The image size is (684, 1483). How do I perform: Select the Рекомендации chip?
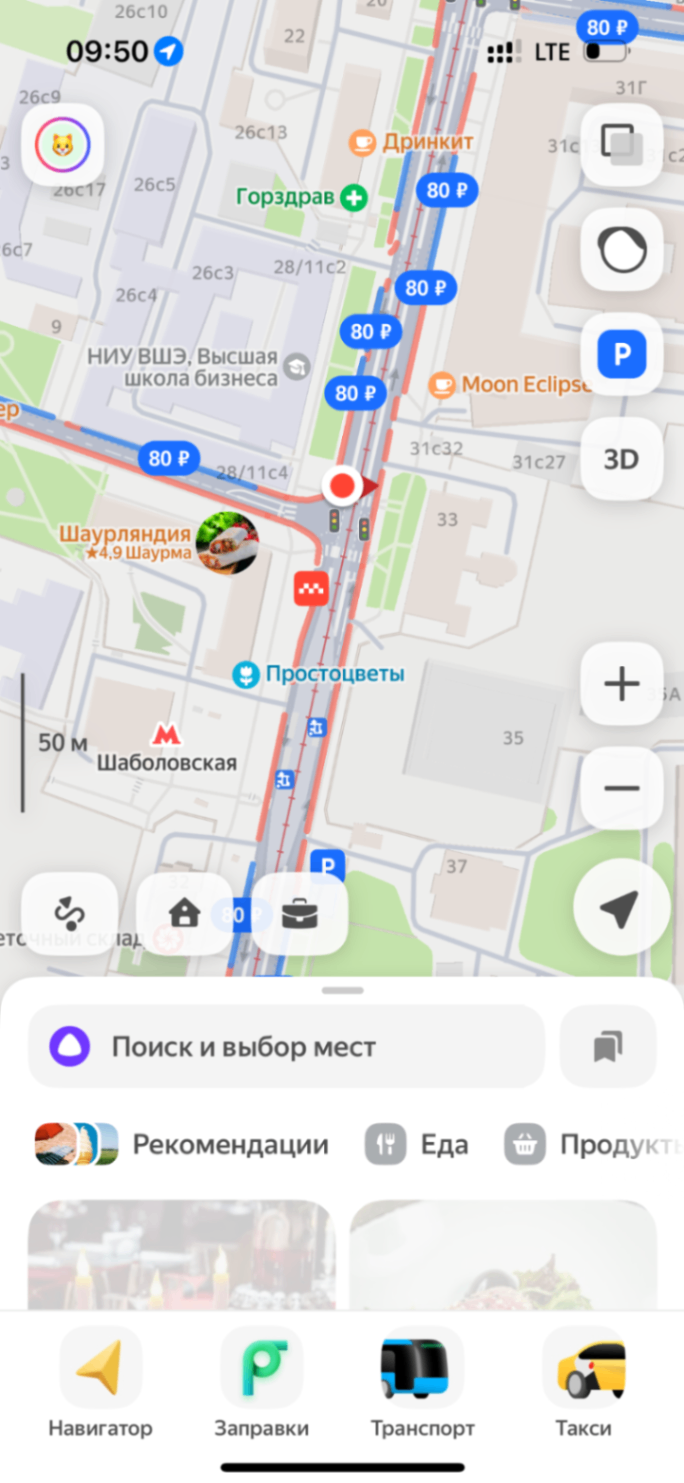182,1144
